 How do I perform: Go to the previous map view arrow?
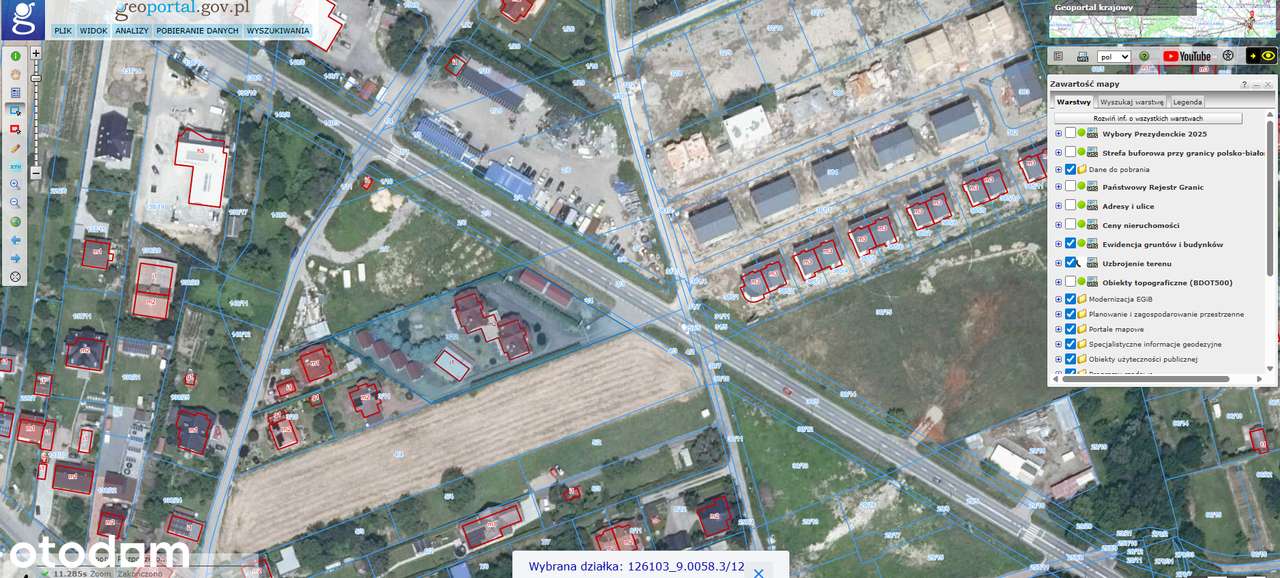16,240
